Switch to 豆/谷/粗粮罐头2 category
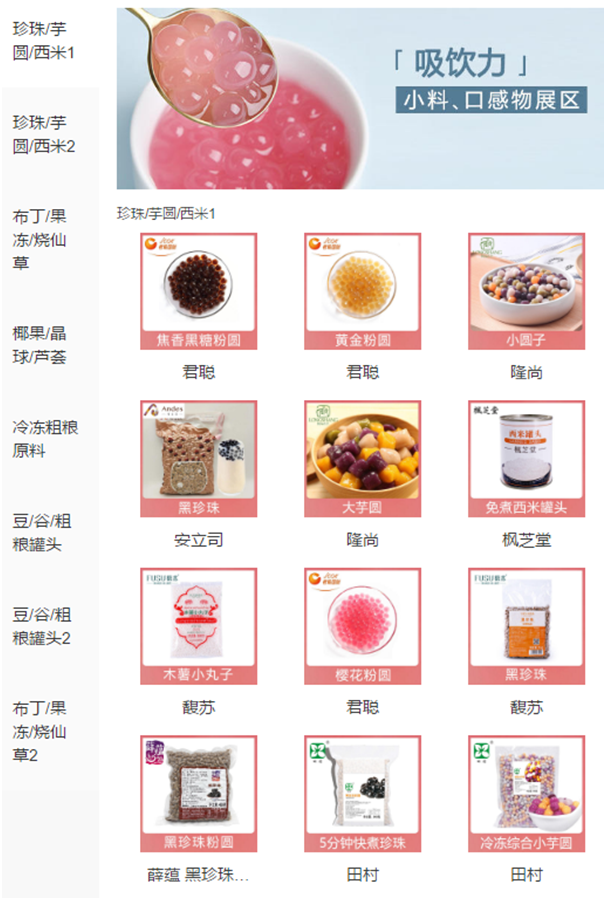This screenshot has height=900, width=606. tap(50, 626)
